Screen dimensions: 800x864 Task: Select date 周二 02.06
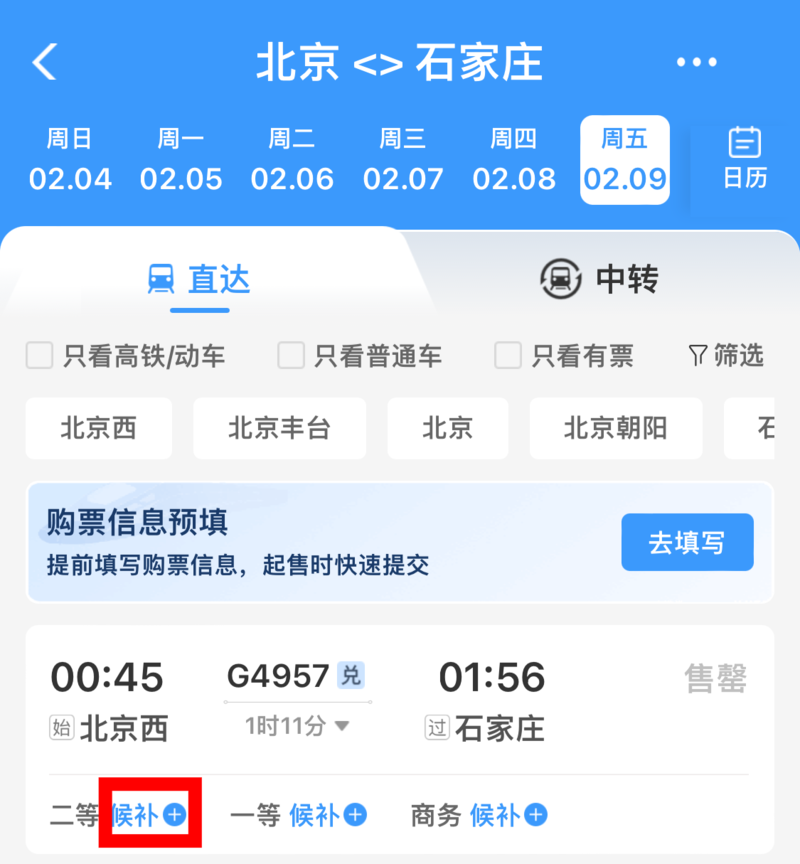point(292,160)
